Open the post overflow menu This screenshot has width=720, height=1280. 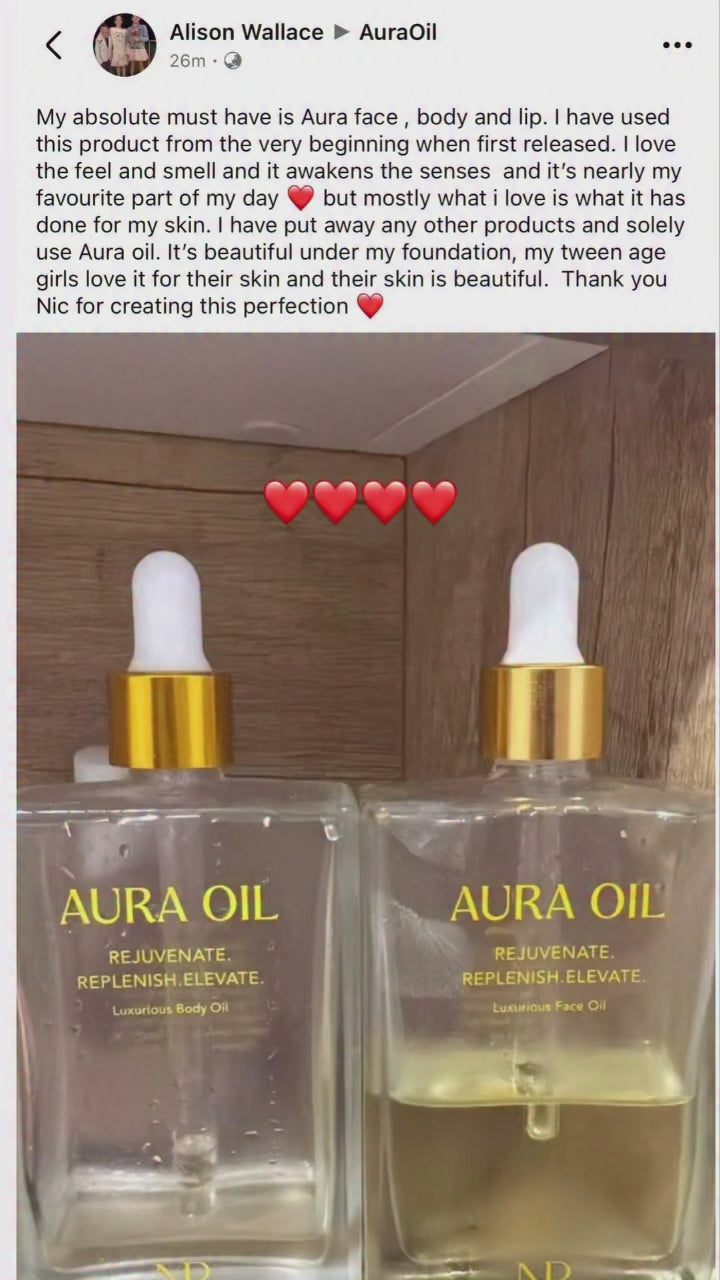click(677, 46)
